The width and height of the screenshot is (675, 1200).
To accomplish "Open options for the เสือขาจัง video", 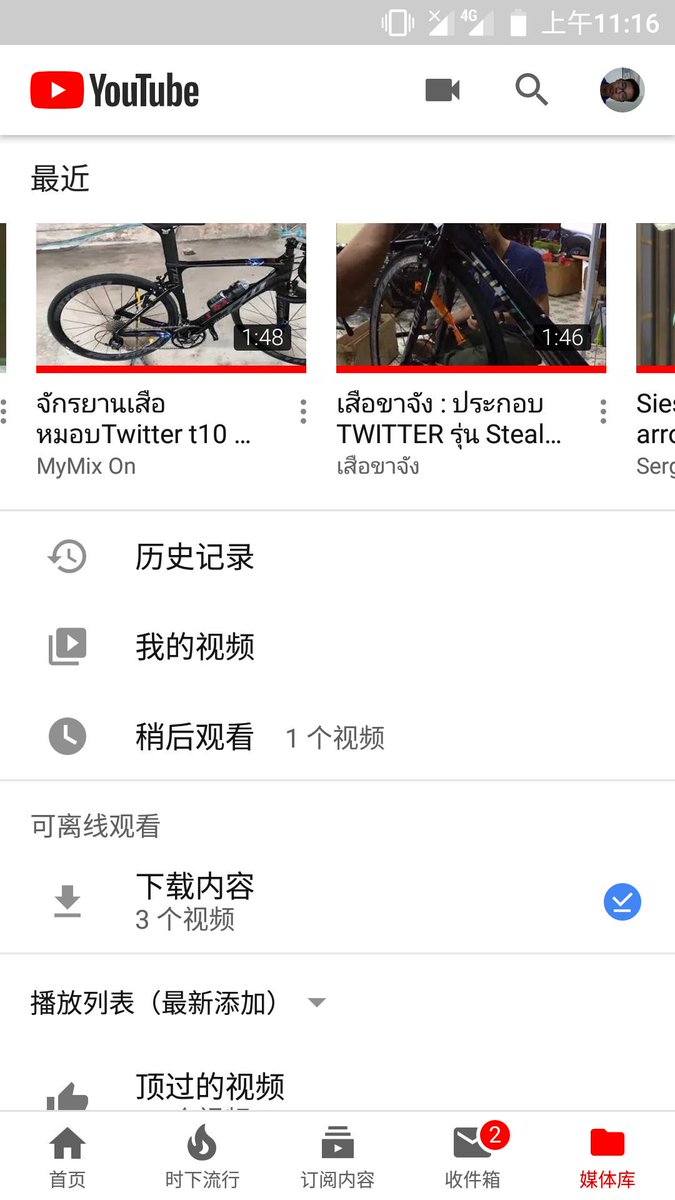I will pos(603,411).
